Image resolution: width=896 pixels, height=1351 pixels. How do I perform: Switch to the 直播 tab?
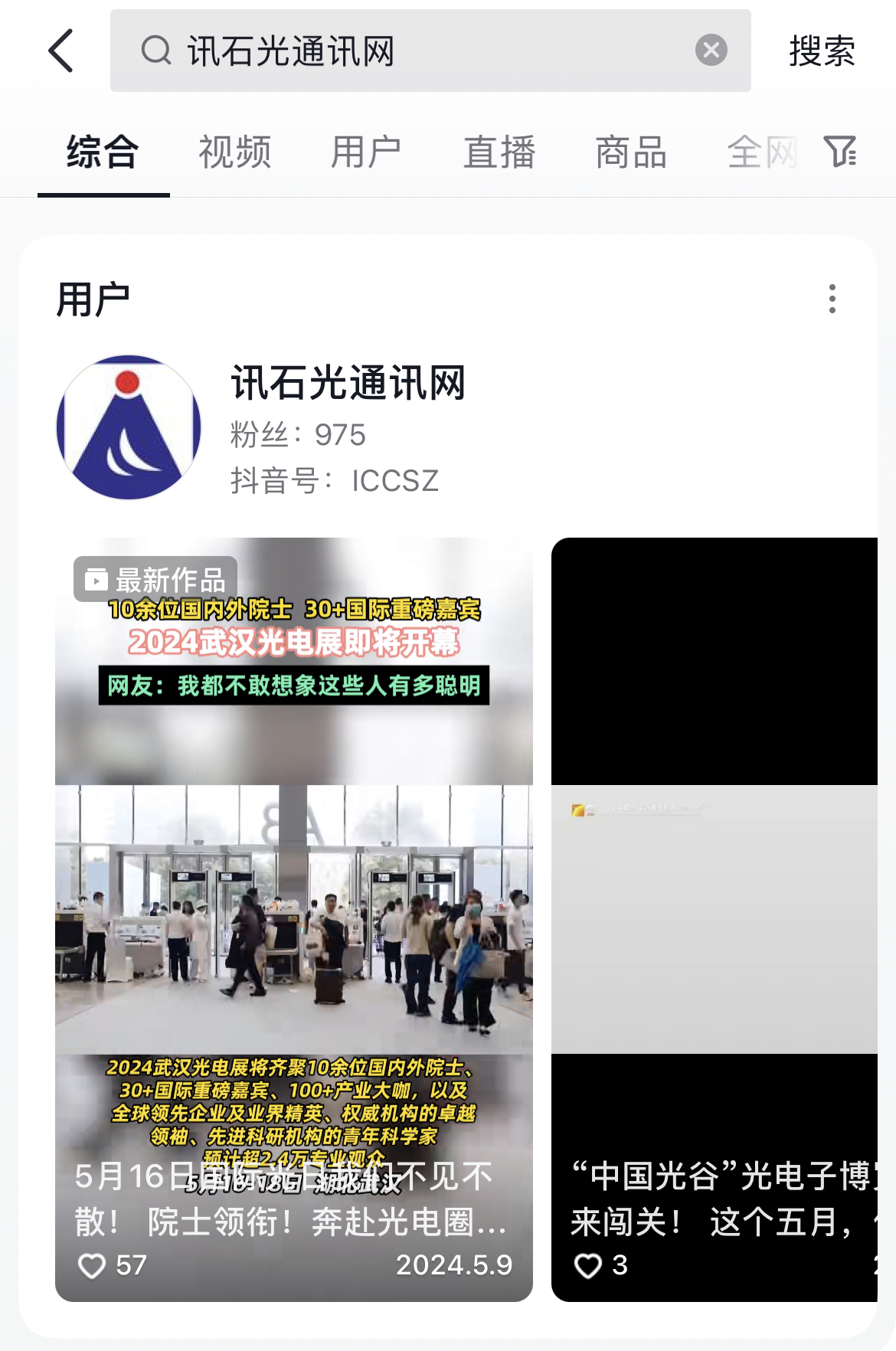[499, 152]
